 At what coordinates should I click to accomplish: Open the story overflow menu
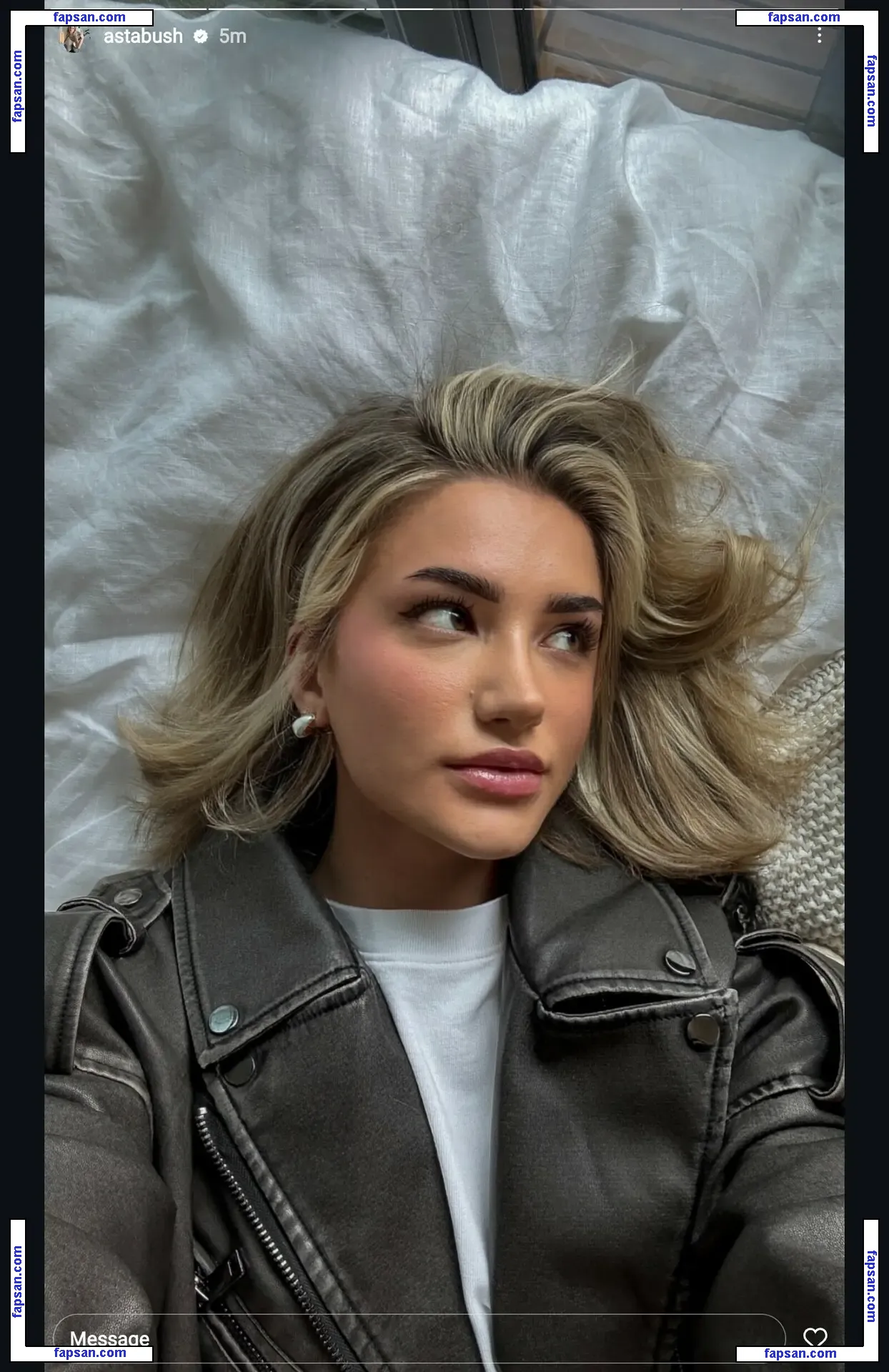point(819,36)
